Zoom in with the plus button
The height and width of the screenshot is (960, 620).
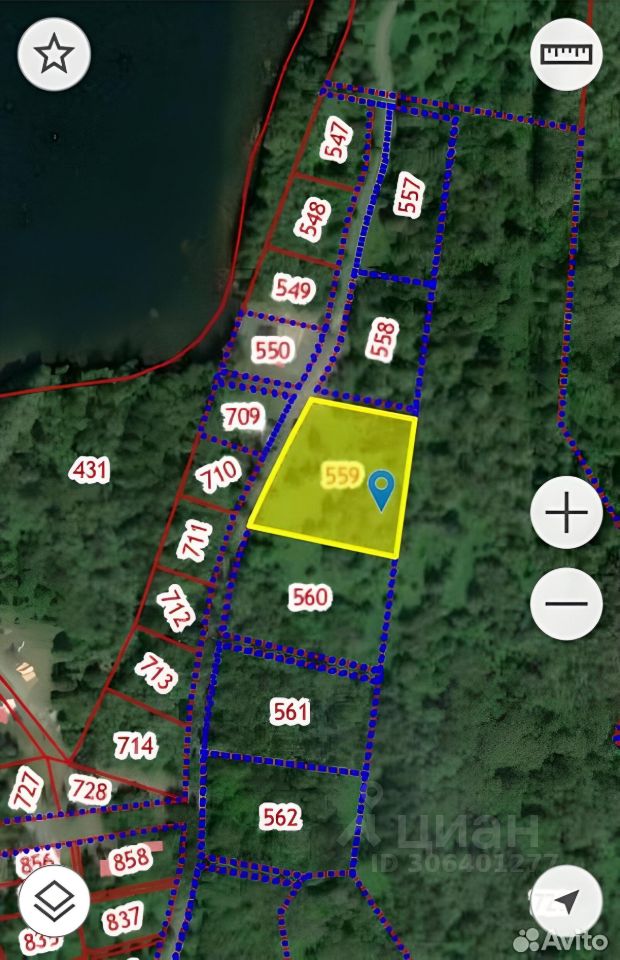click(566, 514)
